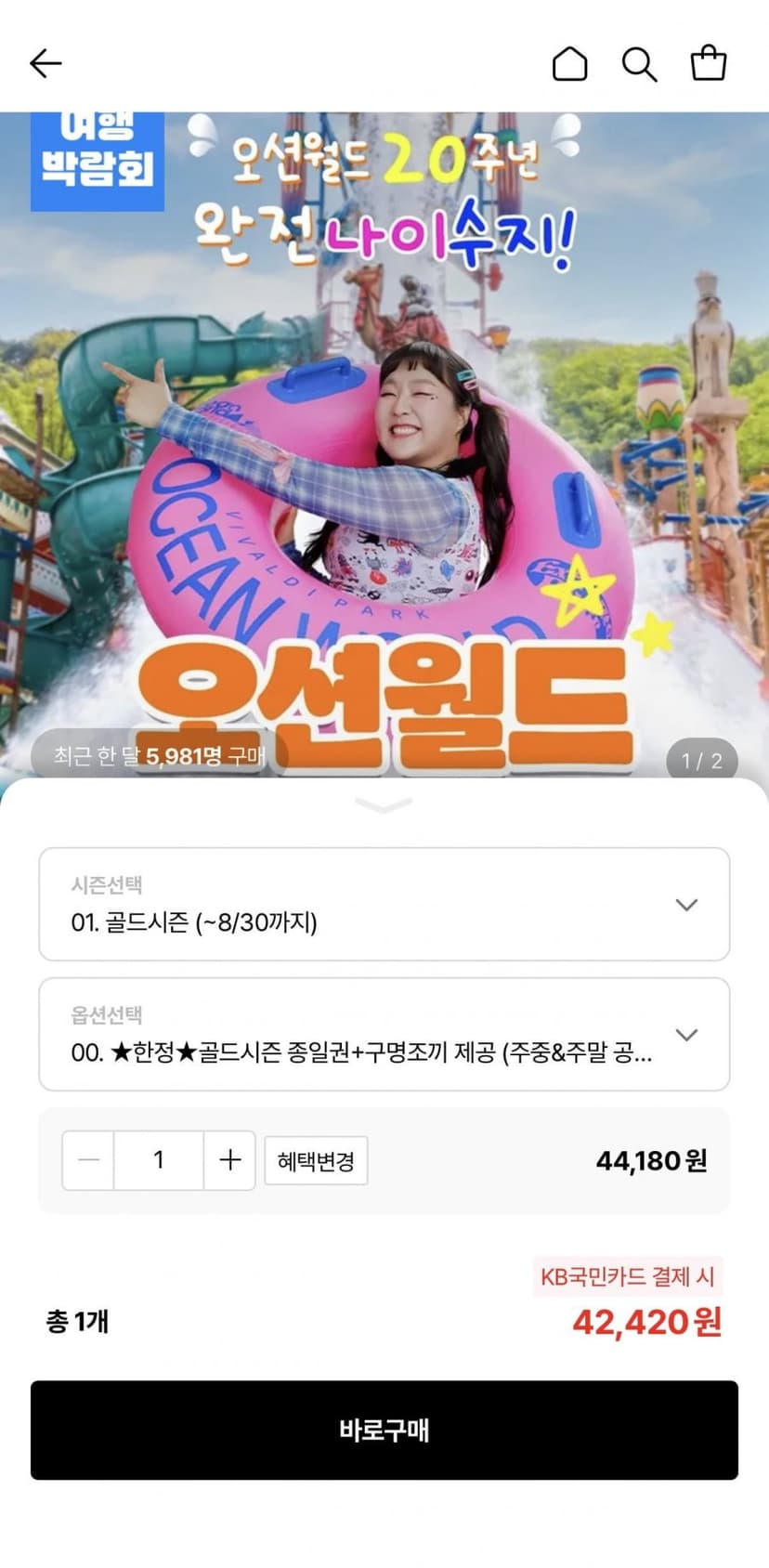Tap 바로구매 to buy now

coord(384,1430)
